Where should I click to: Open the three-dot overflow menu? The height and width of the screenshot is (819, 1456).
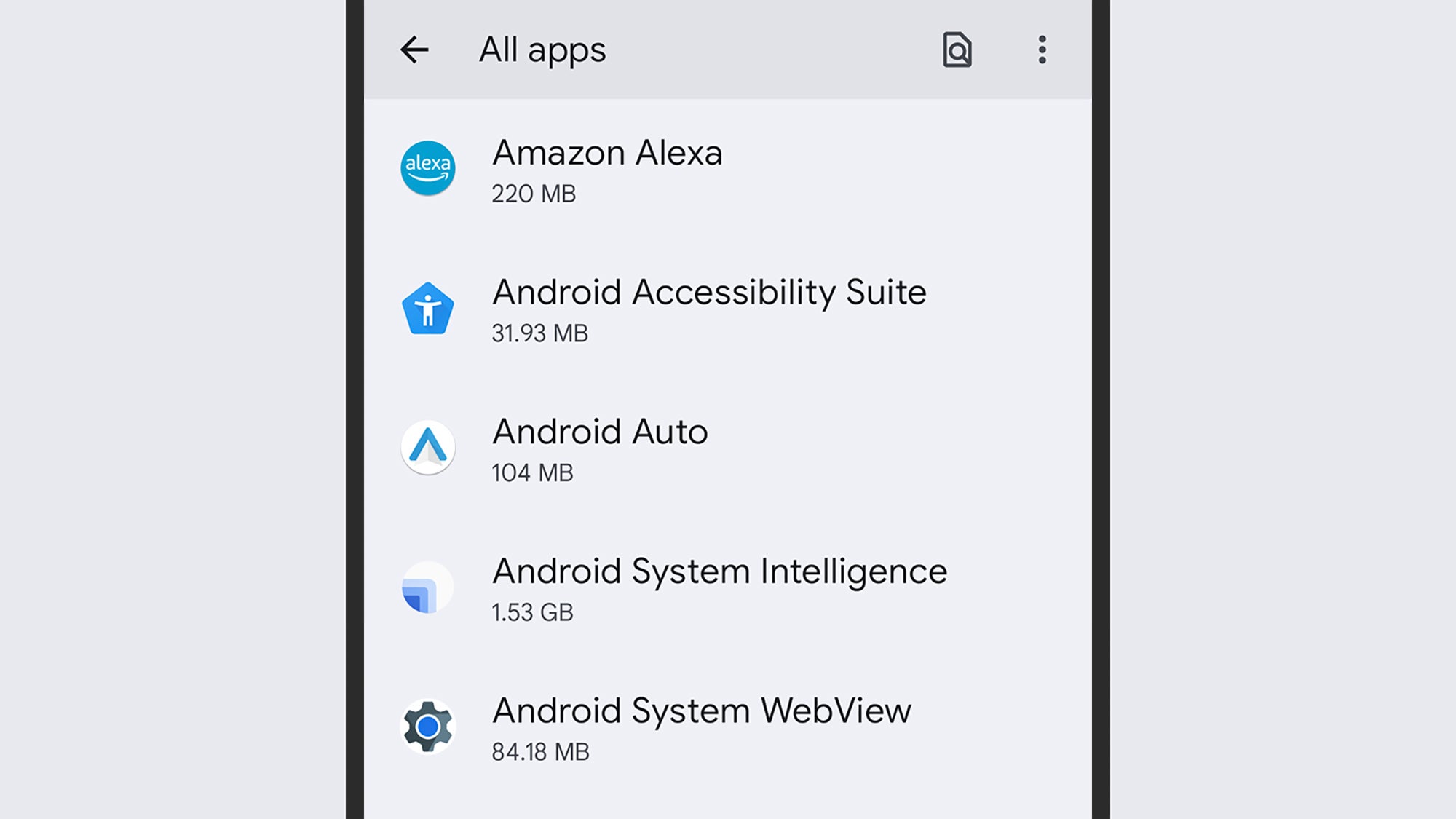tap(1042, 50)
